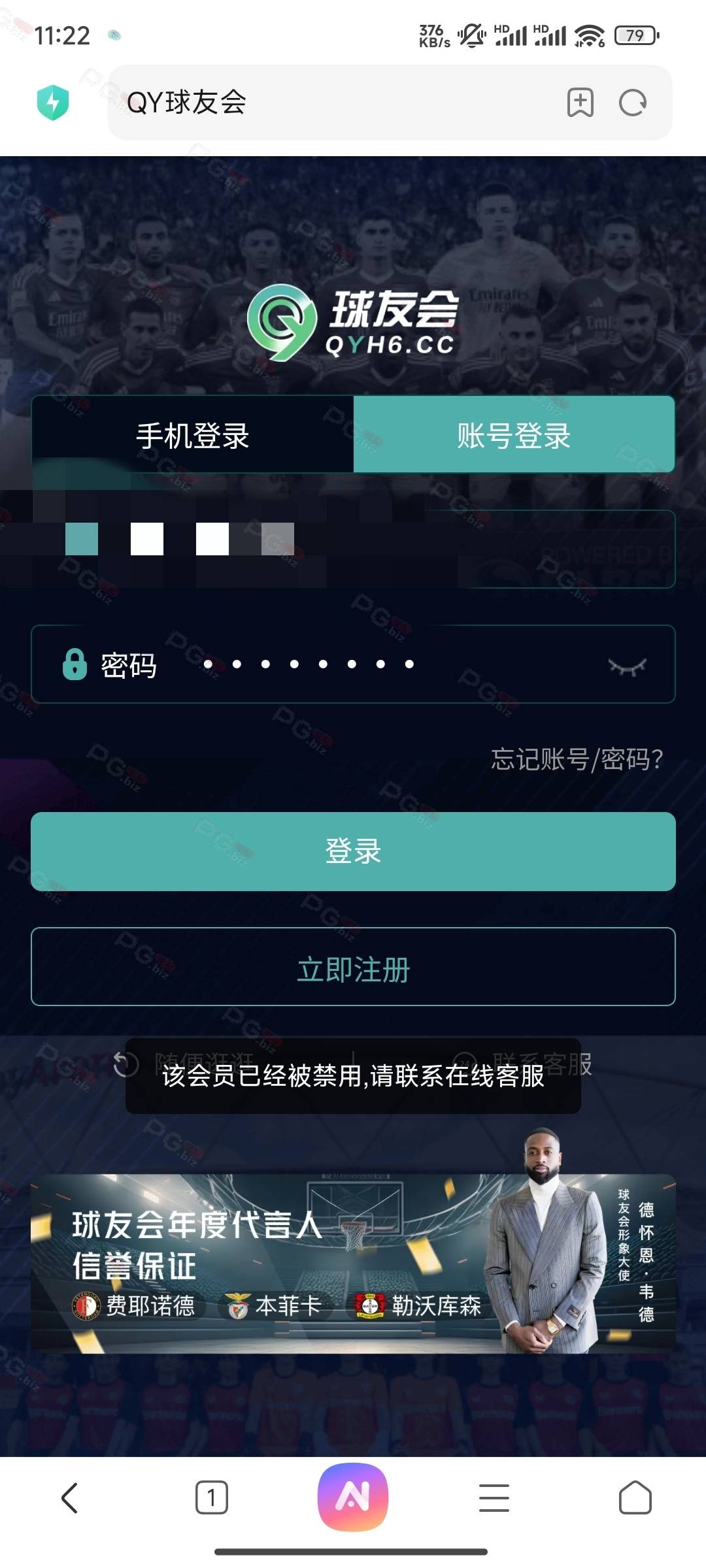Image resolution: width=706 pixels, height=1568 pixels.
Task: Open the 球友会年度代言人 banner
Action: [x=353, y=1264]
